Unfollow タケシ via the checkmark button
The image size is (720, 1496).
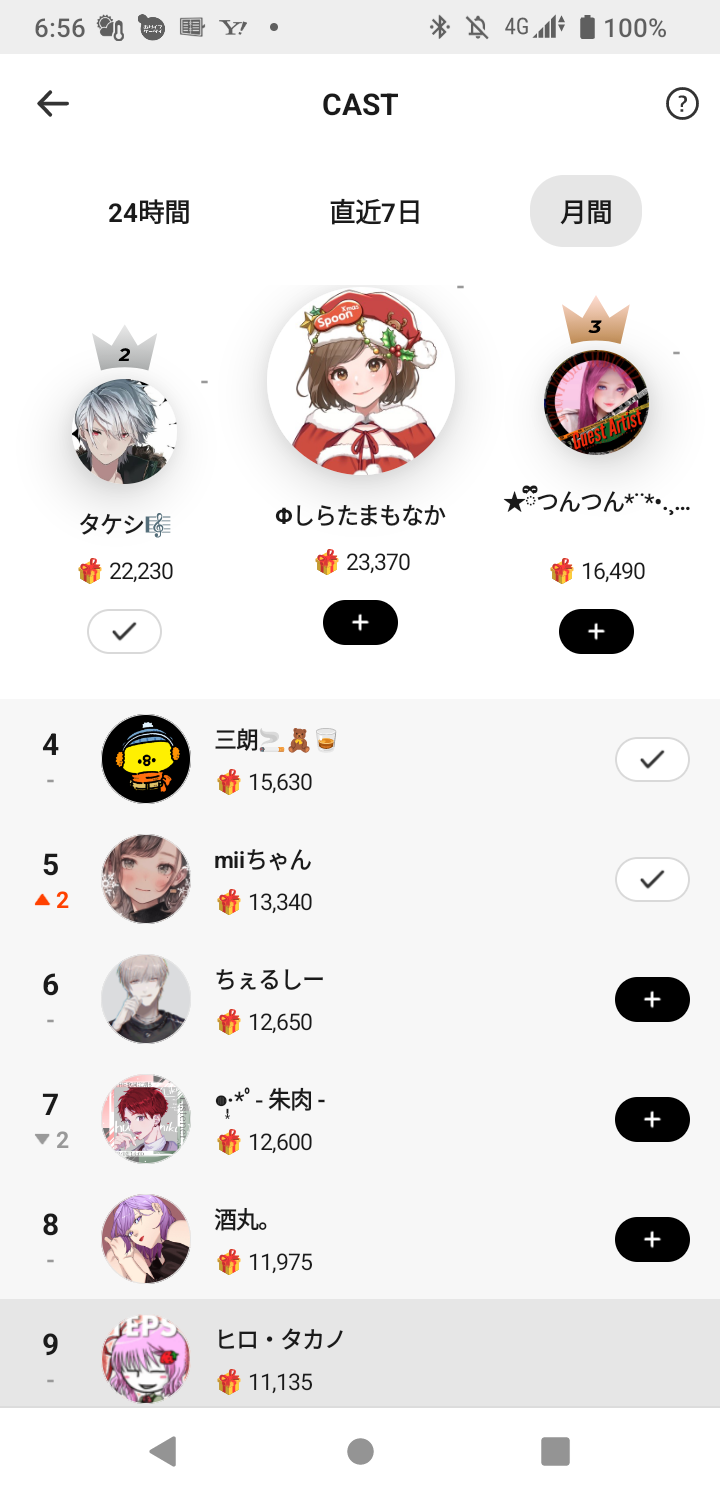click(x=124, y=631)
